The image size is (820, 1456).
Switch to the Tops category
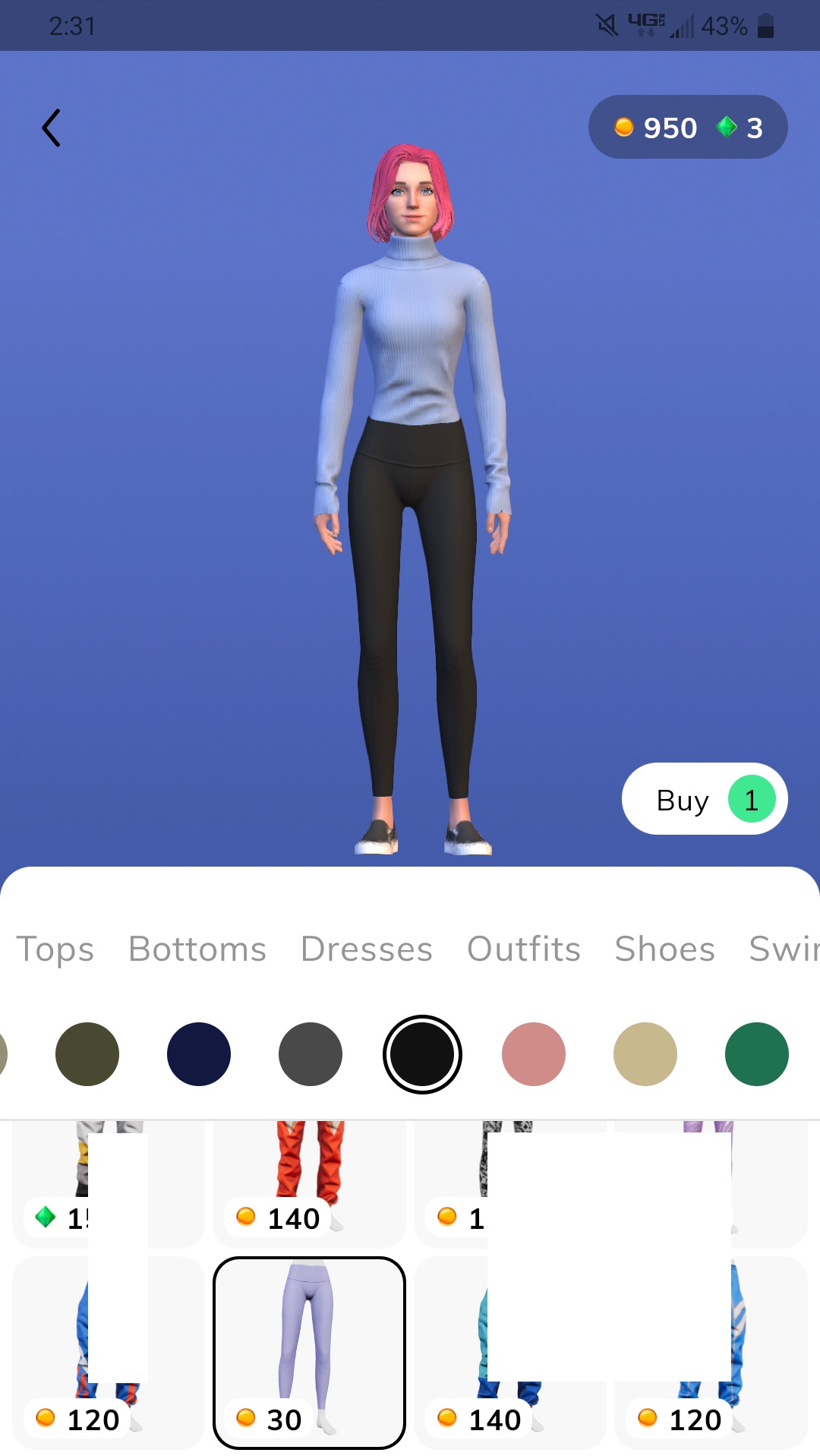coord(55,949)
